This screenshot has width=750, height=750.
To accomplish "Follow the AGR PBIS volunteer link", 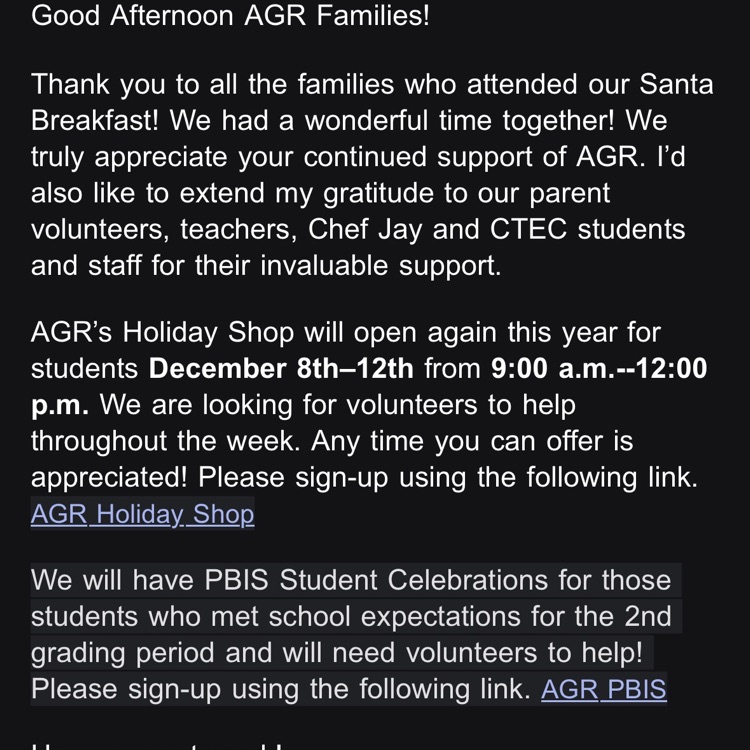I will pos(603,689).
